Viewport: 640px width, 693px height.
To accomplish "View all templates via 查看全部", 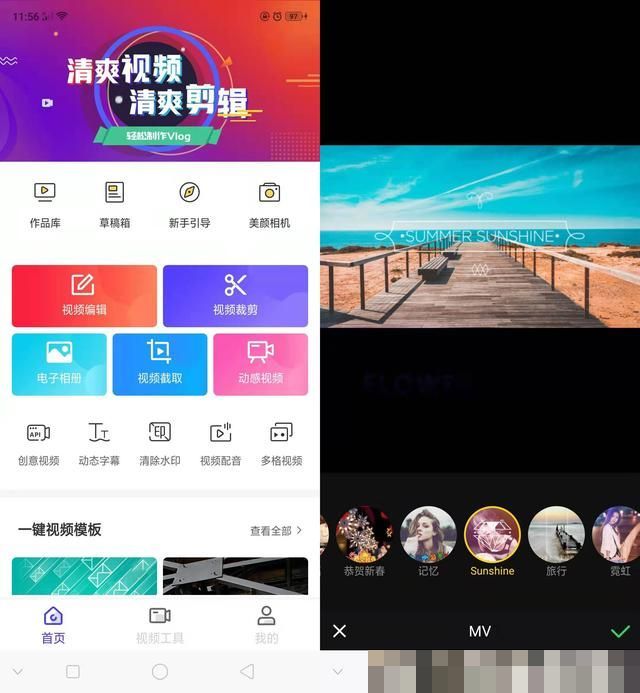I will [275, 531].
